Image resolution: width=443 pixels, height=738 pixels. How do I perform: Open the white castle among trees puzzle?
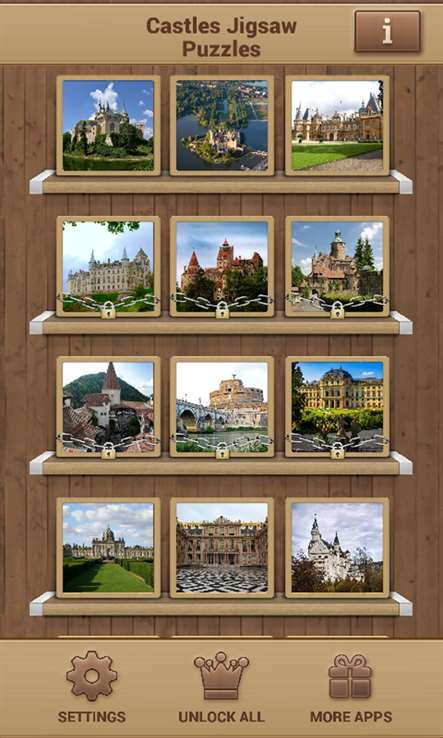[337, 548]
